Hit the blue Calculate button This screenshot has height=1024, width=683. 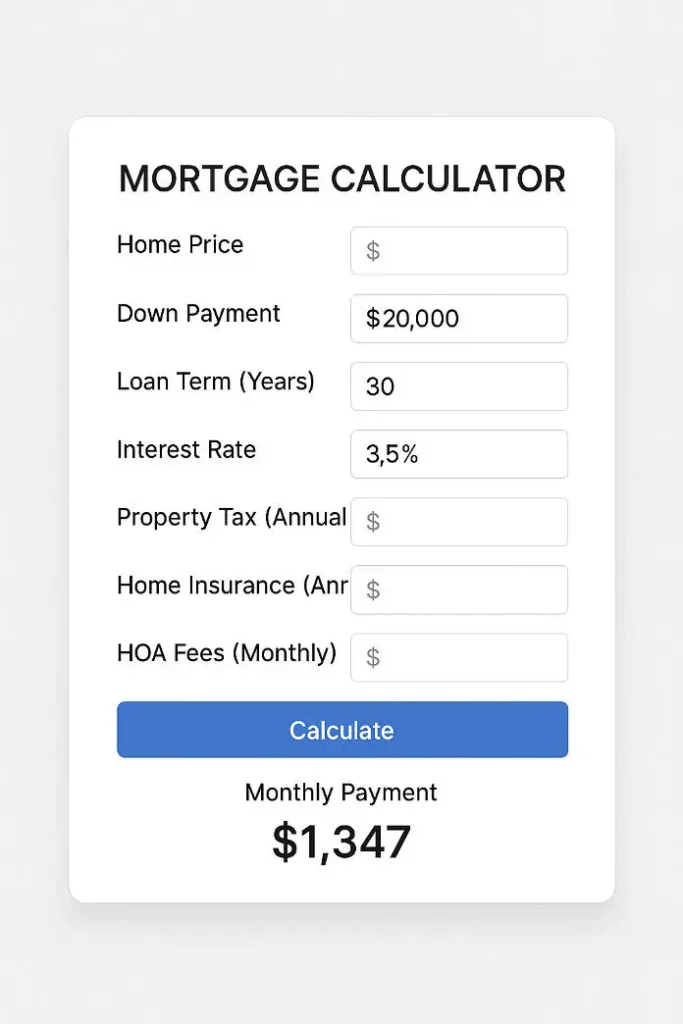pos(342,730)
